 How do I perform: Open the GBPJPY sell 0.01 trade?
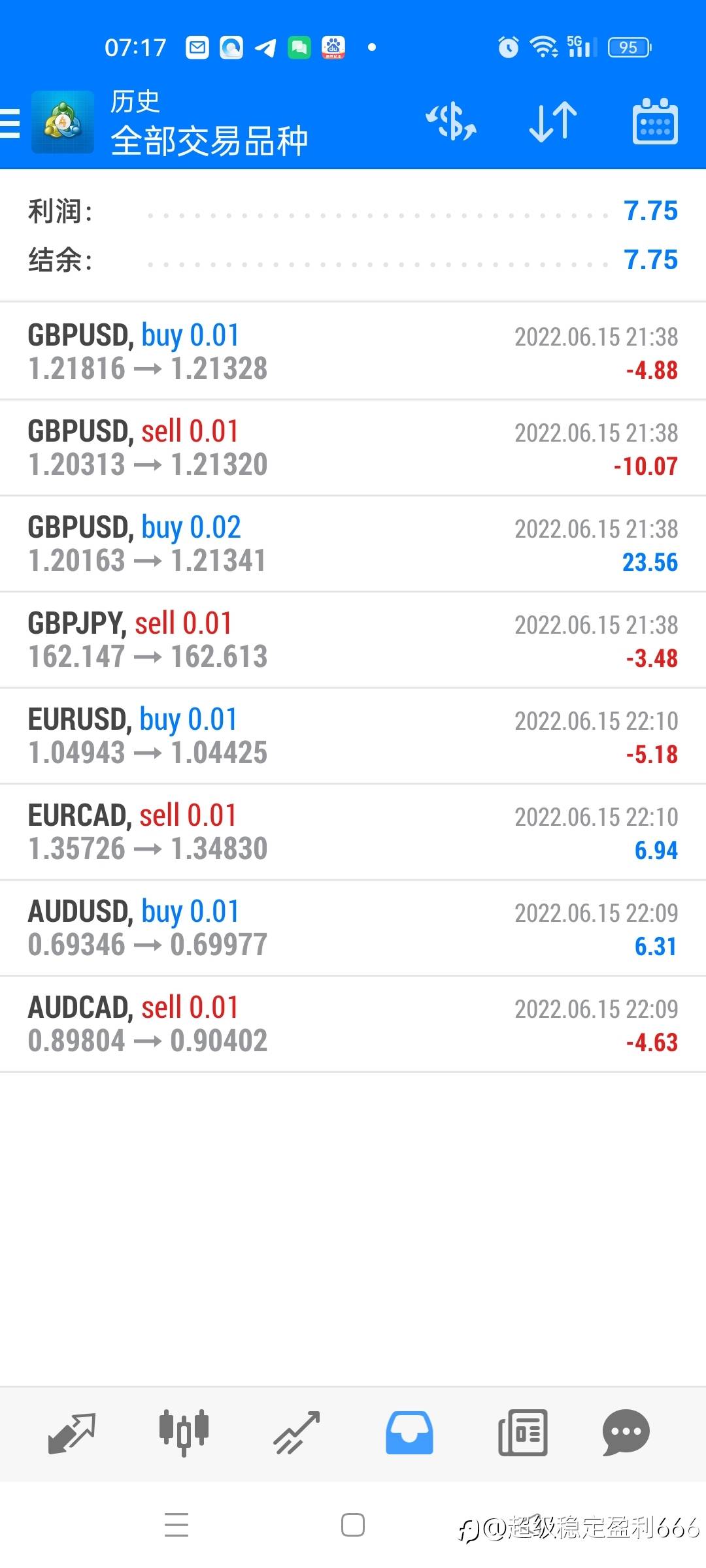pyautogui.click(x=353, y=640)
